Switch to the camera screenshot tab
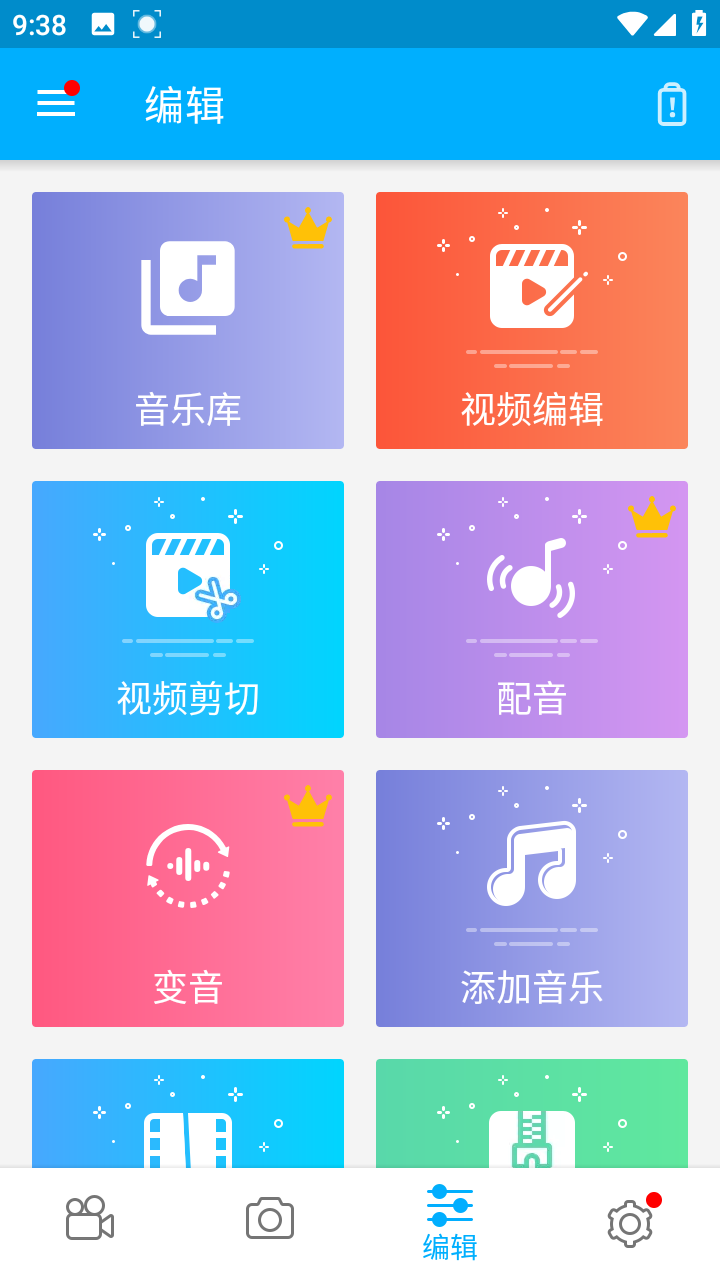This screenshot has height=1280, width=720. (x=270, y=1219)
